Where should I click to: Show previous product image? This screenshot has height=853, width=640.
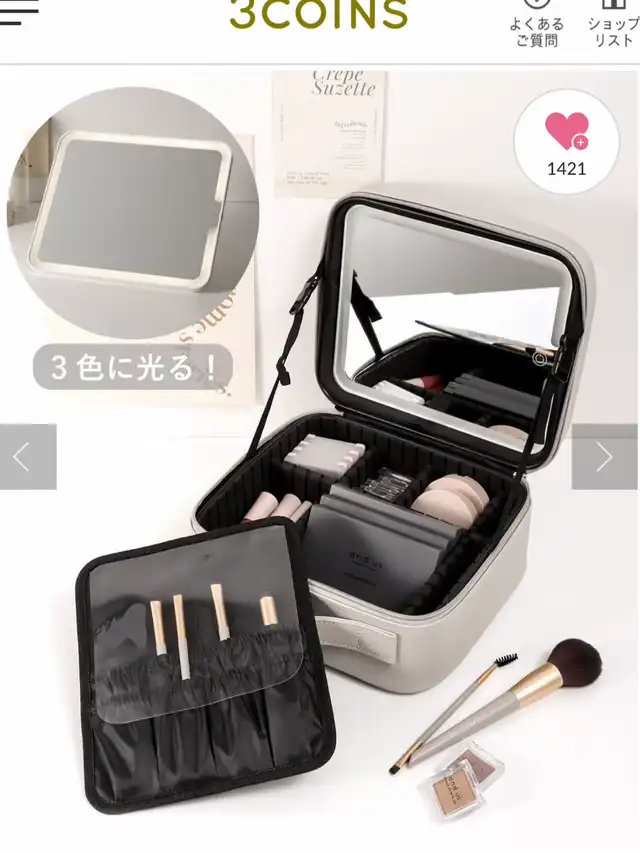coord(28,456)
